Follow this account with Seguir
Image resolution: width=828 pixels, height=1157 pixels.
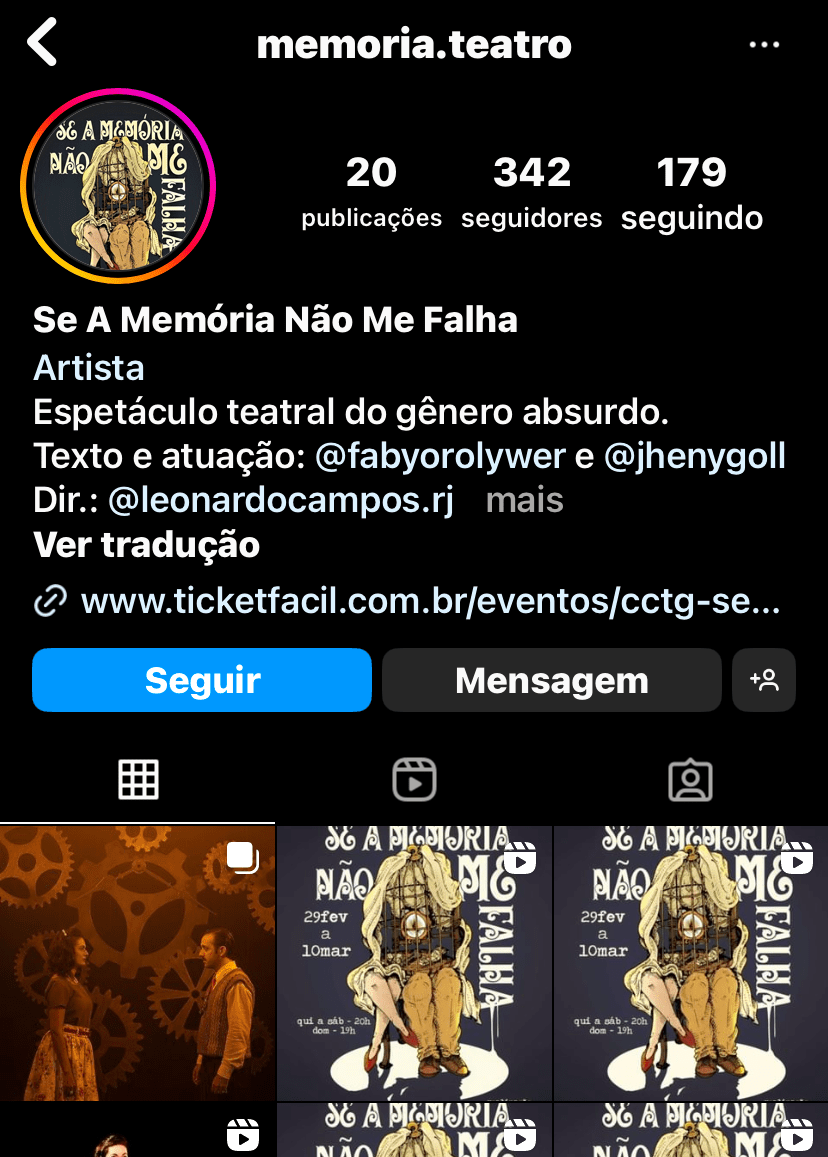coord(202,680)
